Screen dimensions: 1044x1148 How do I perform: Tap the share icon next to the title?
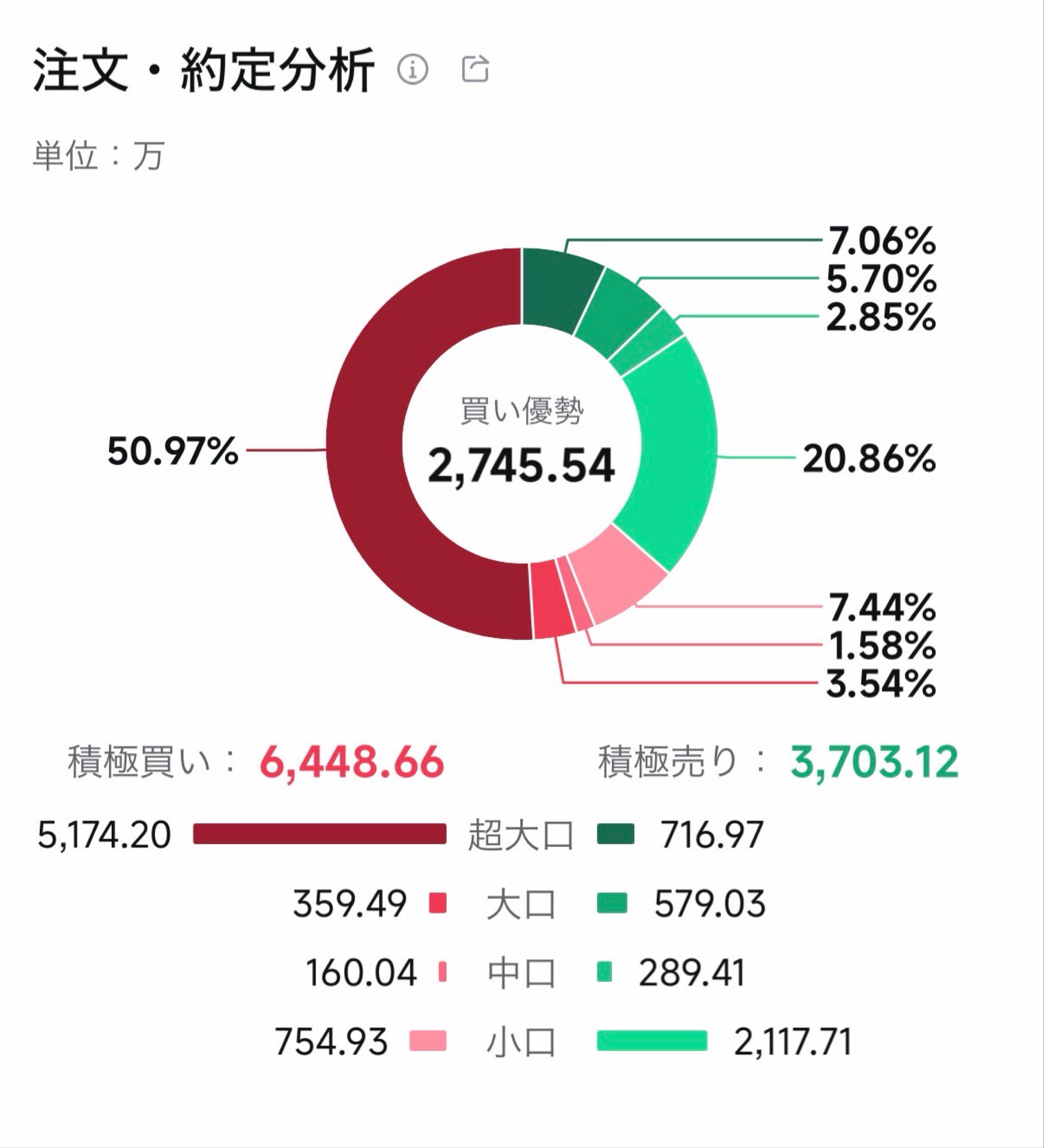point(476,70)
